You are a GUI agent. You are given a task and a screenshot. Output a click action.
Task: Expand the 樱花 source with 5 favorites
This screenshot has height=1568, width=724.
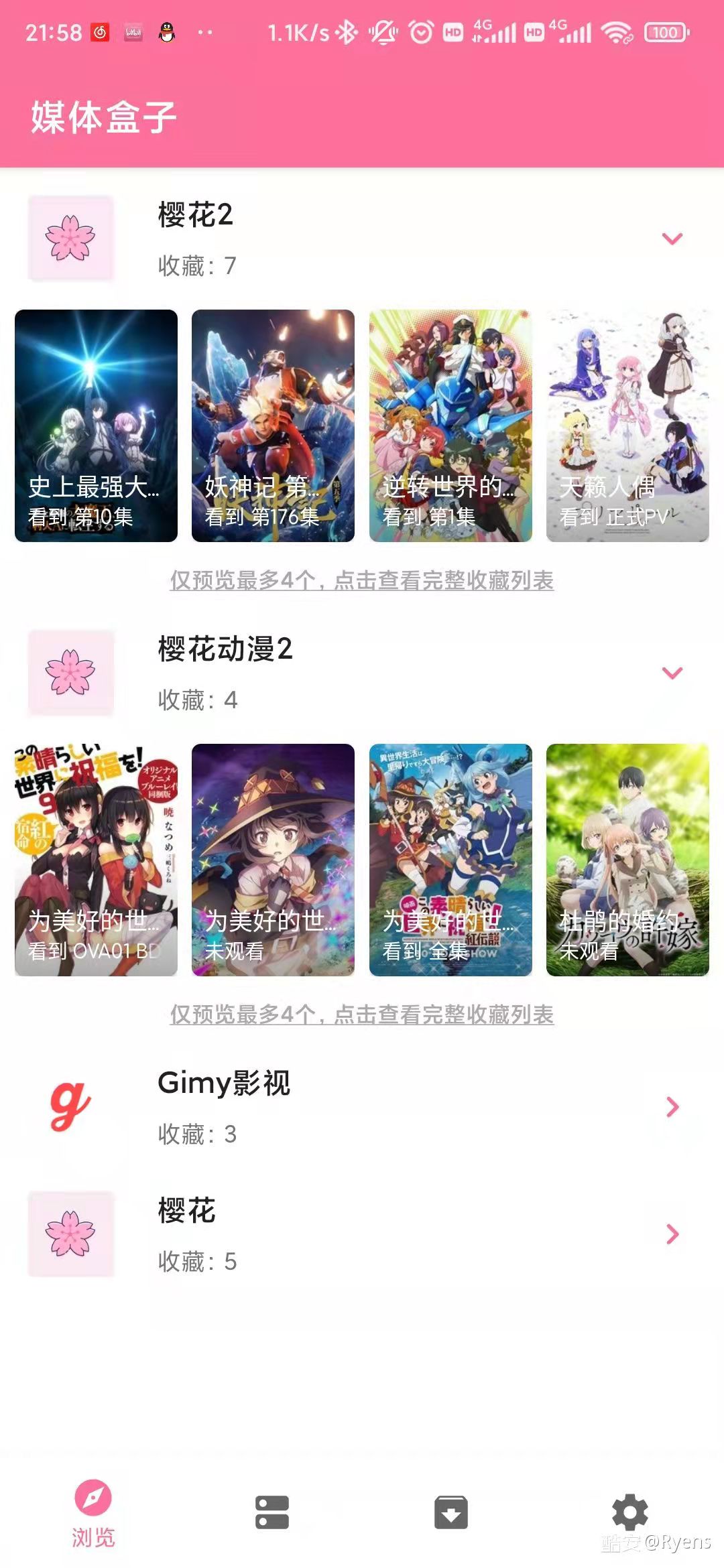pos(362,1234)
